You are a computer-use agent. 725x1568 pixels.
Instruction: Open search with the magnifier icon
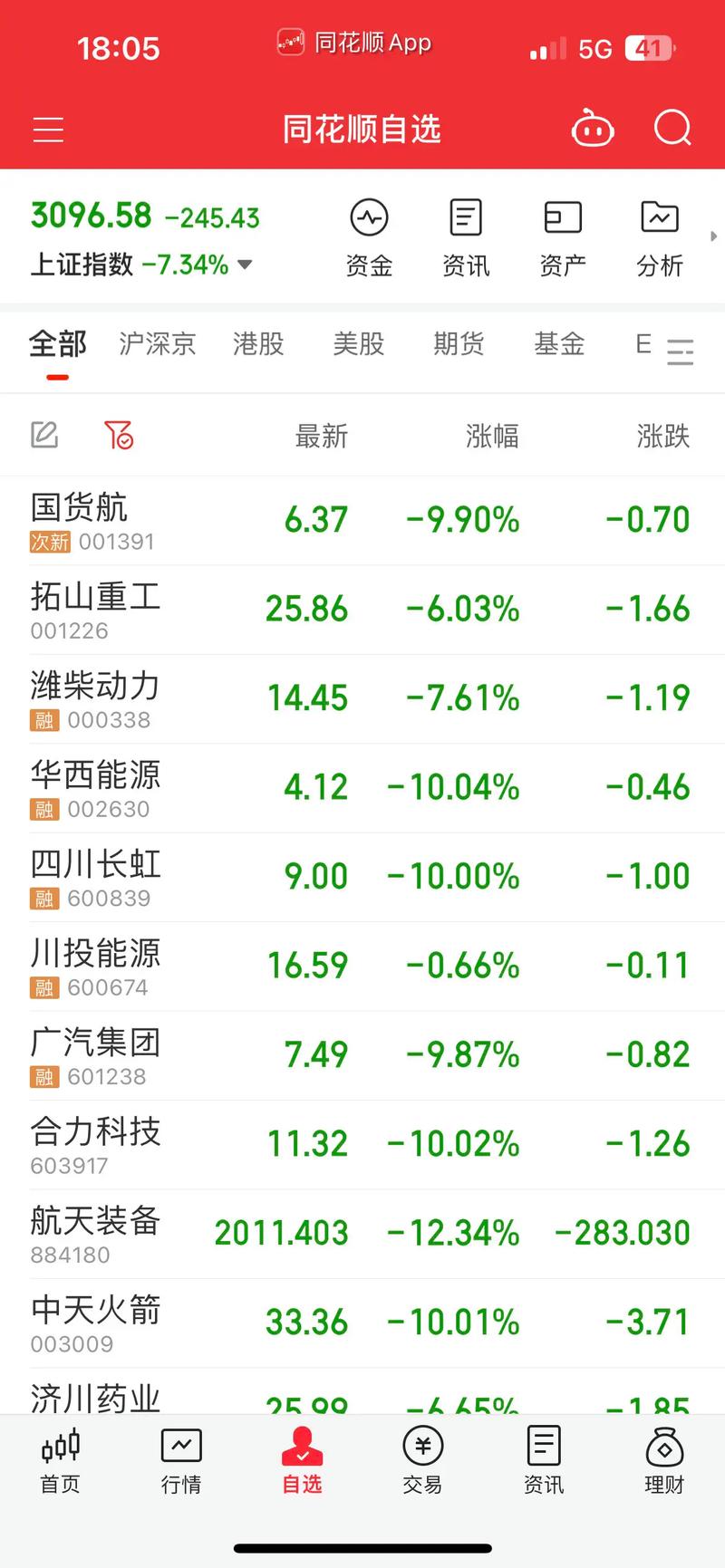pyautogui.click(x=672, y=129)
